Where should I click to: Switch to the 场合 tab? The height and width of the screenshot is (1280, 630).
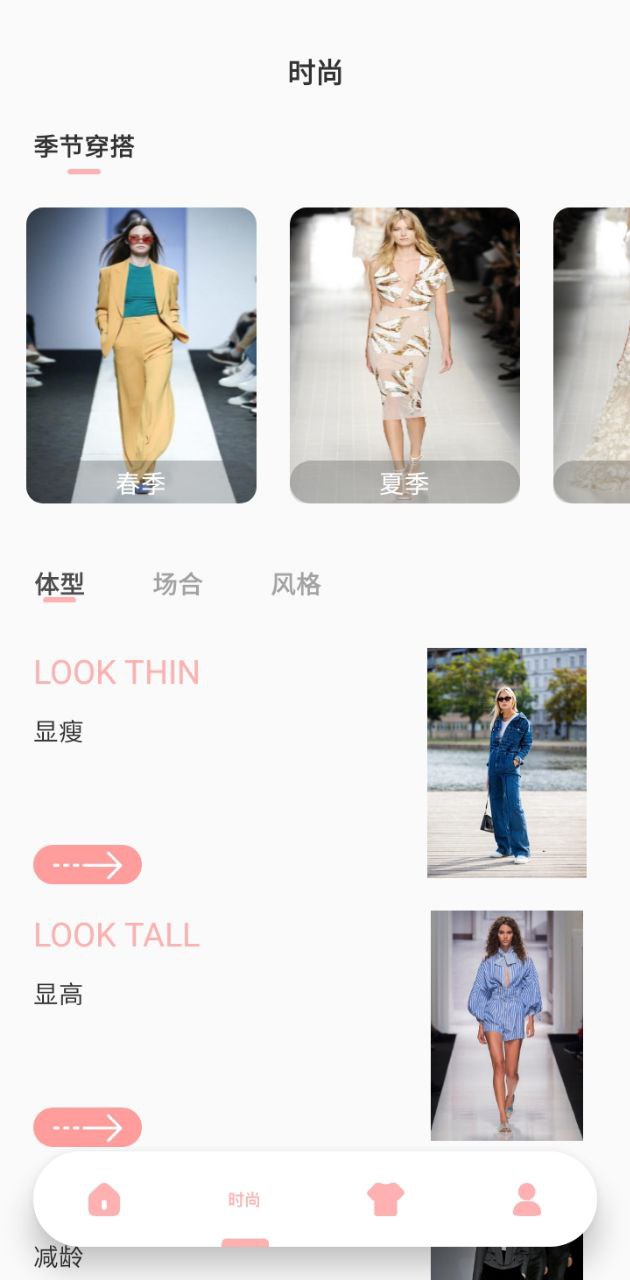pyautogui.click(x=178, y=584)
